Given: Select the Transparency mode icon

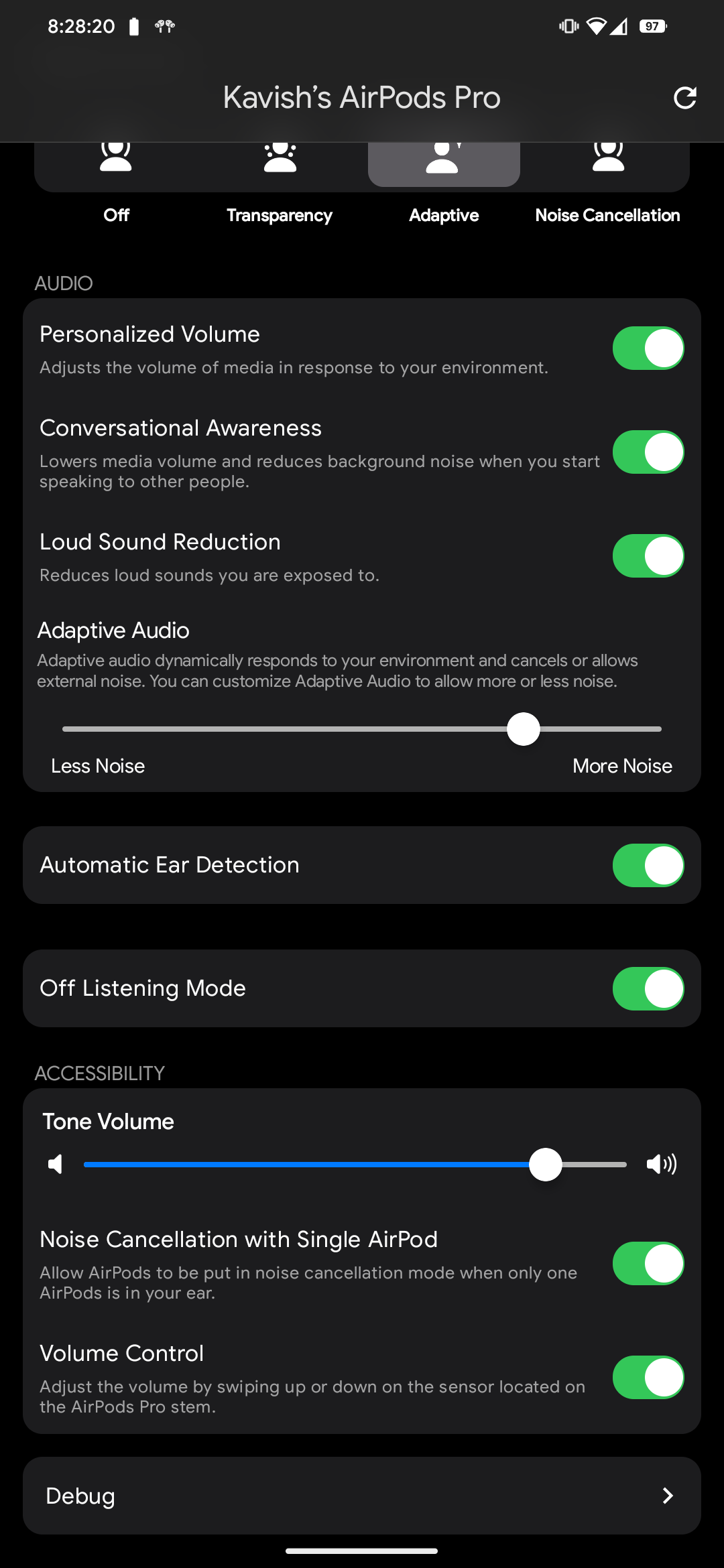Looking at the screenshot, I should [280, 159].
